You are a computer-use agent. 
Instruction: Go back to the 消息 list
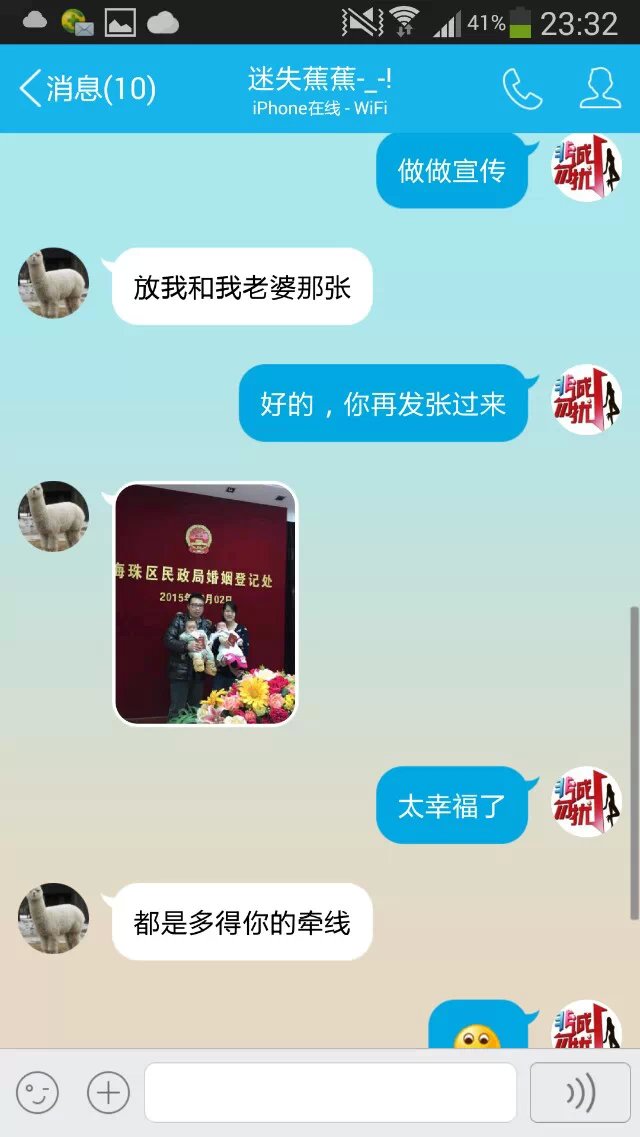coord(85,89)
